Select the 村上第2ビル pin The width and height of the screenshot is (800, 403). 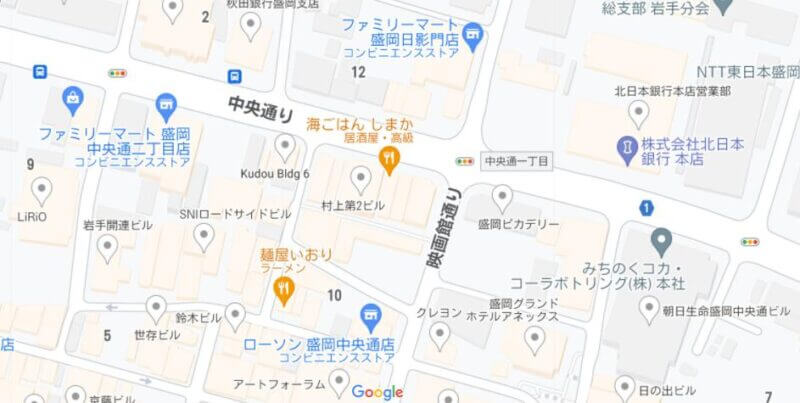tap(361, 180)
